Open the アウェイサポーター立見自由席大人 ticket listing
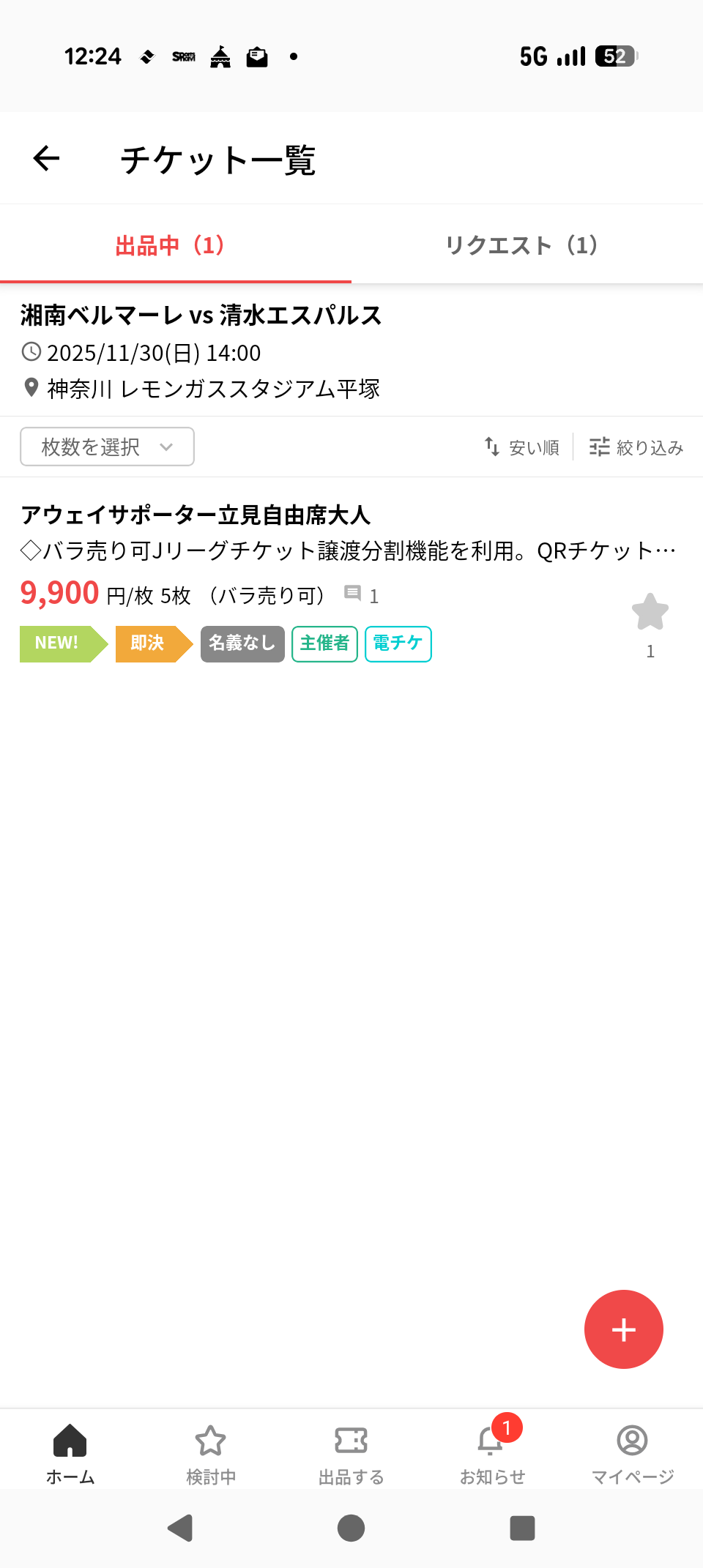Viewport: 703px width, 1568px height. point(293,549)
